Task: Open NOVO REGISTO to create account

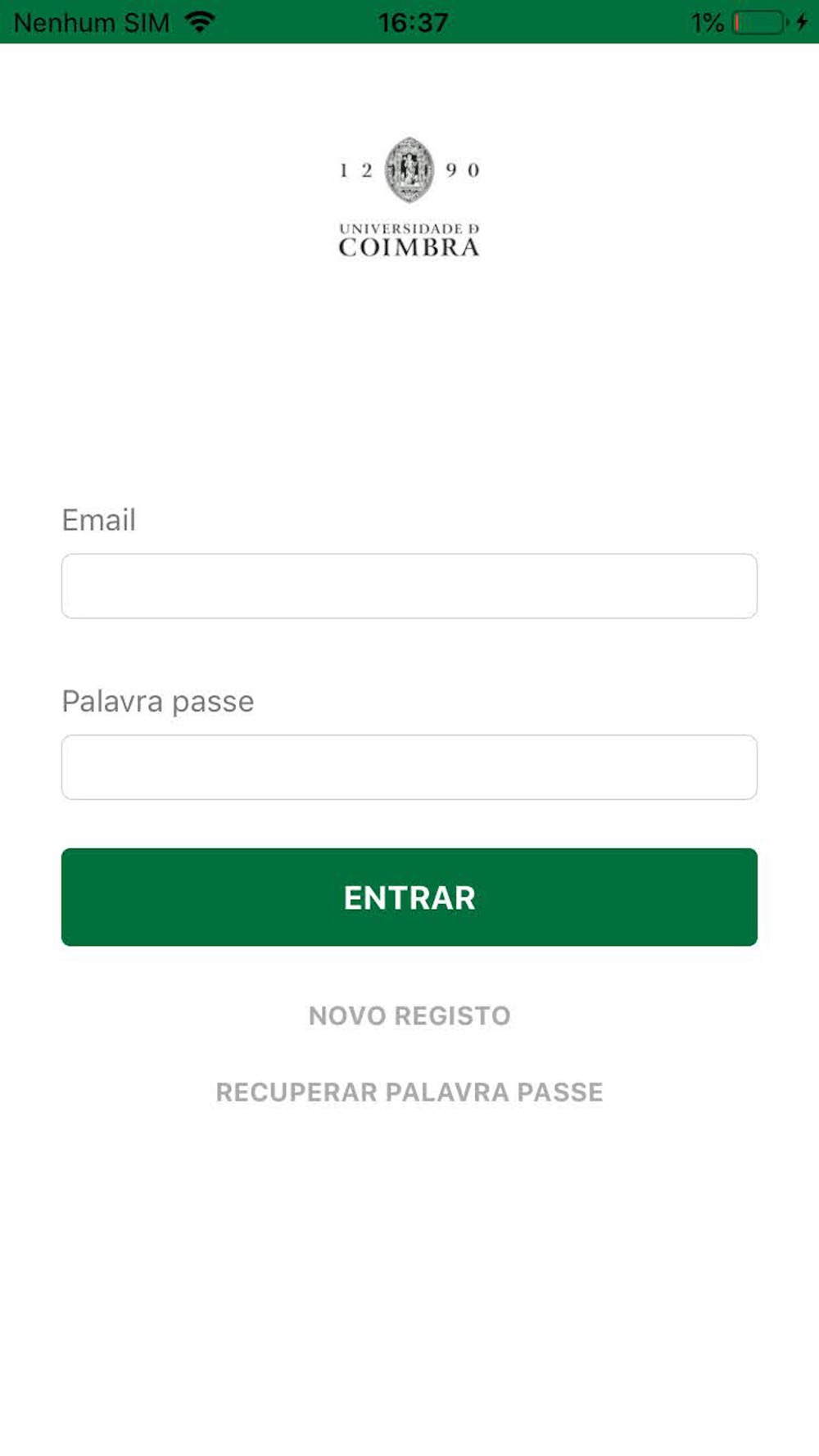Action: pos(409,1016)
